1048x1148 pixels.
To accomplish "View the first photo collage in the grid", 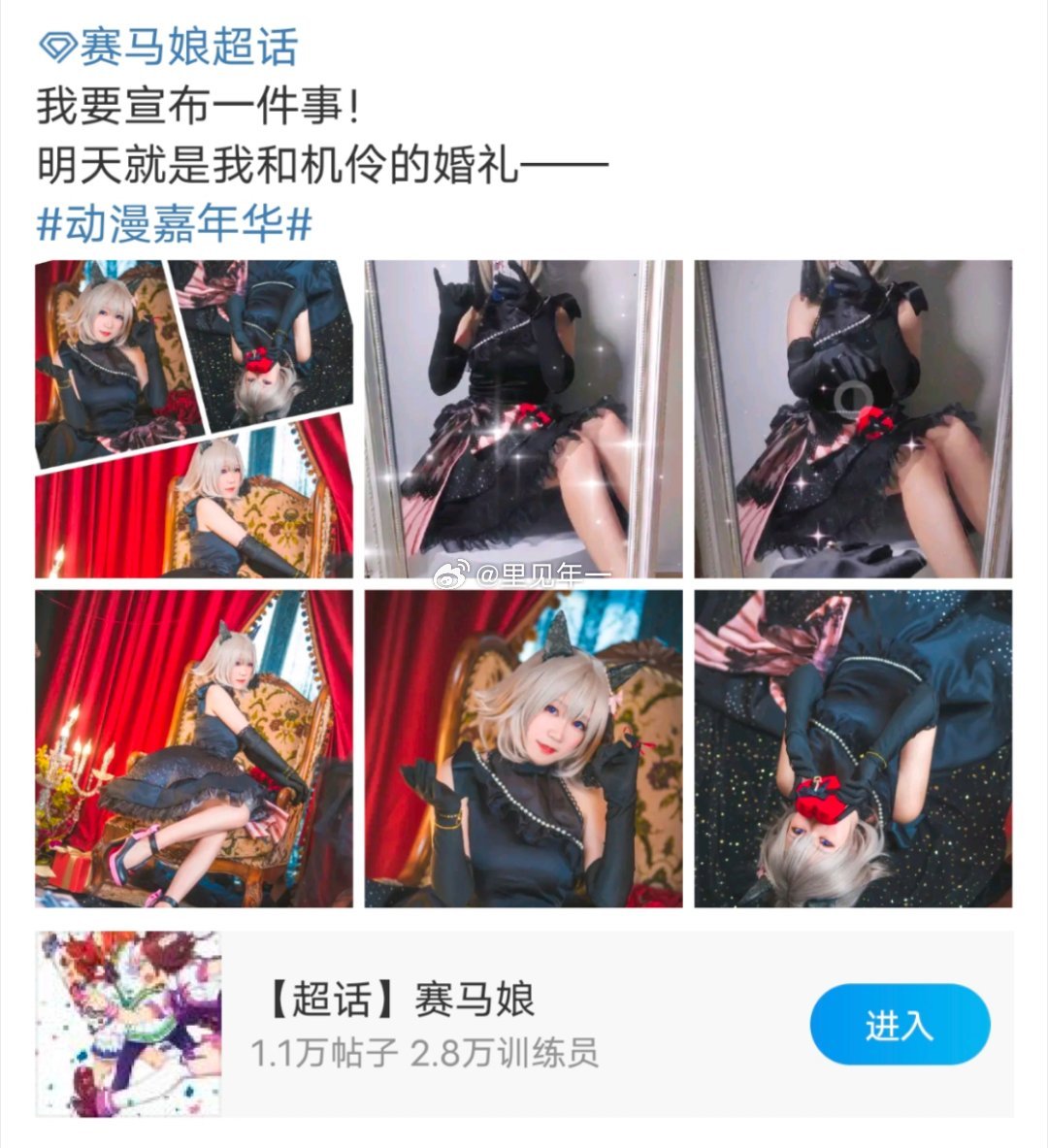I will point(193,419).
